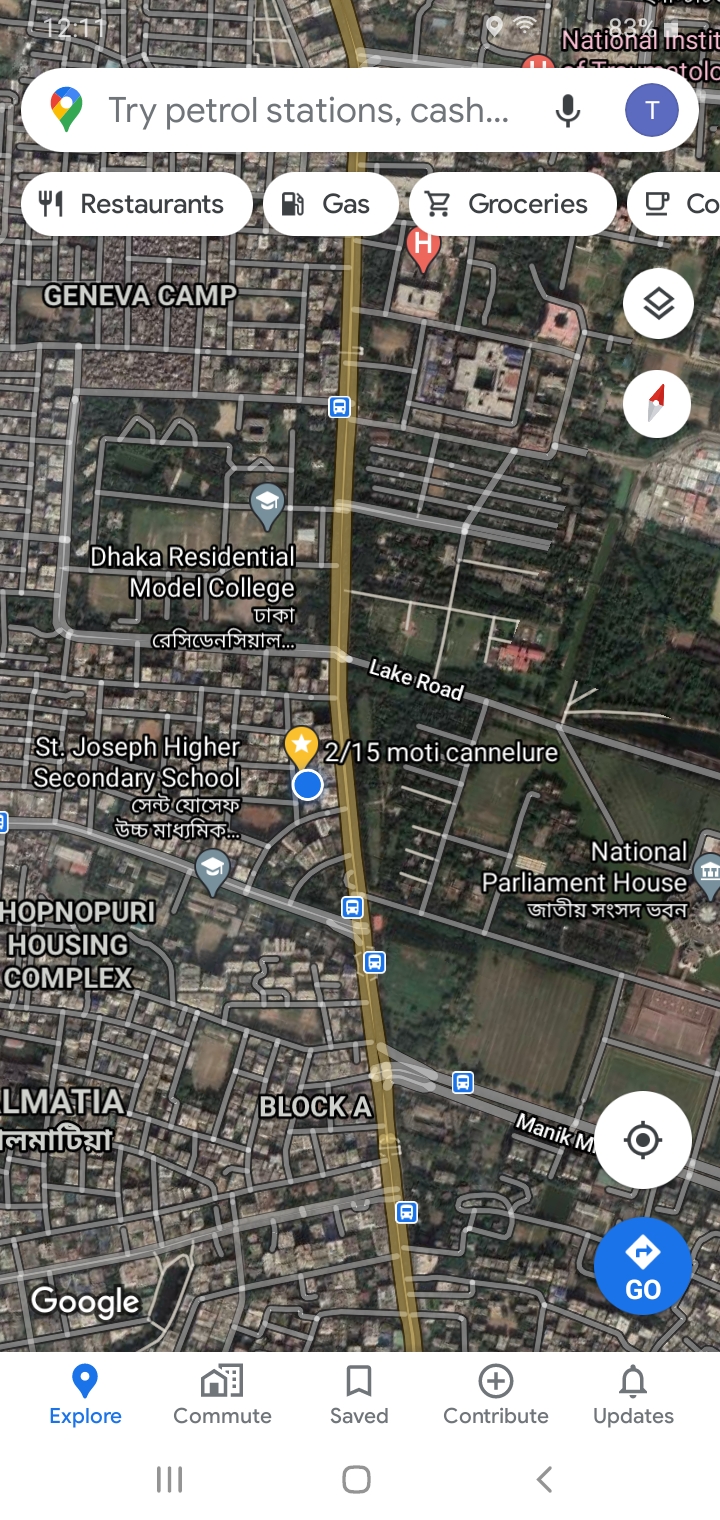Open the map layers selector
The height and width of the screenshot is (1520, 720).
tap(658, 304)
